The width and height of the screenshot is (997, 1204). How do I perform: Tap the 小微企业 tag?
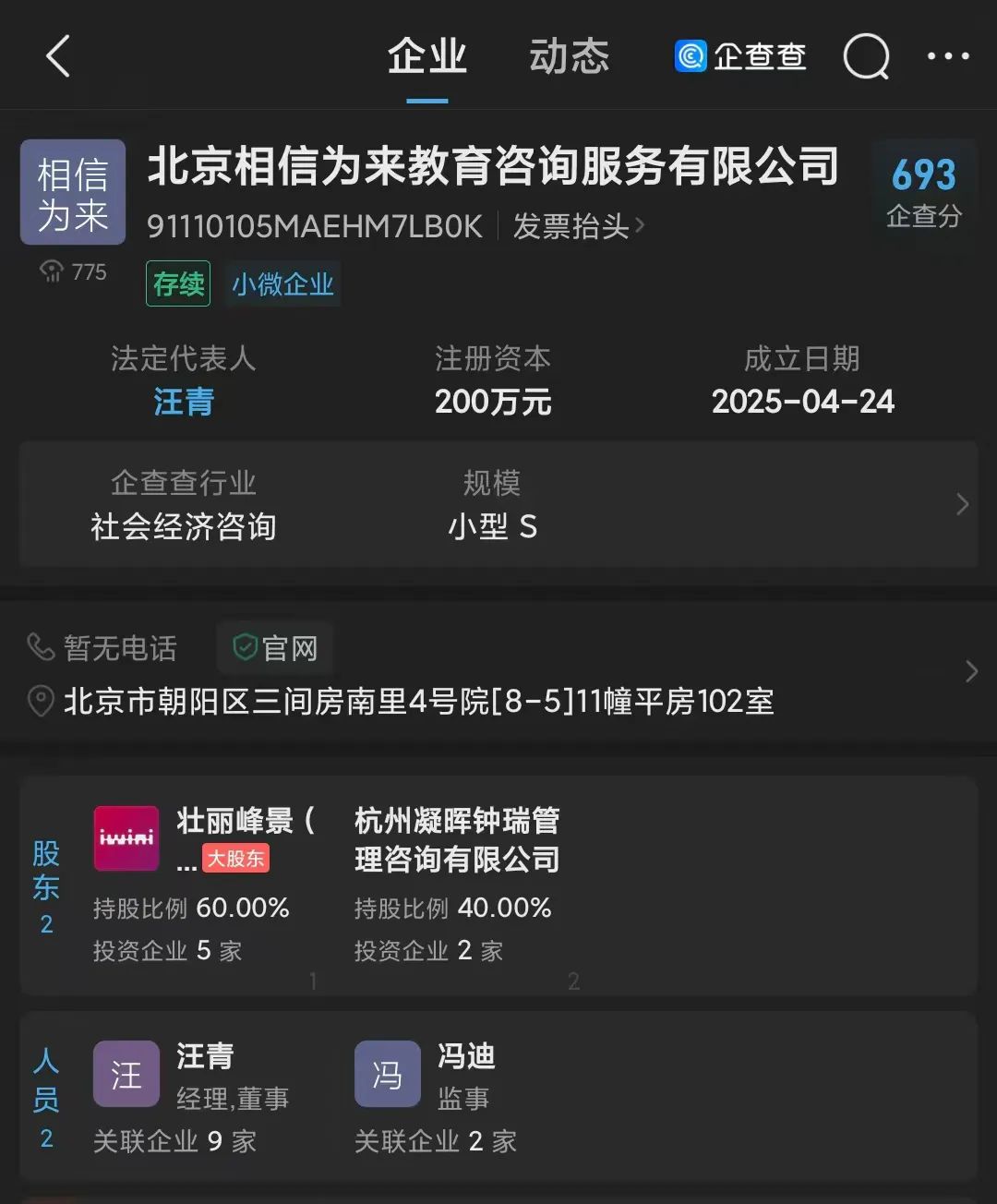[282, 283]
